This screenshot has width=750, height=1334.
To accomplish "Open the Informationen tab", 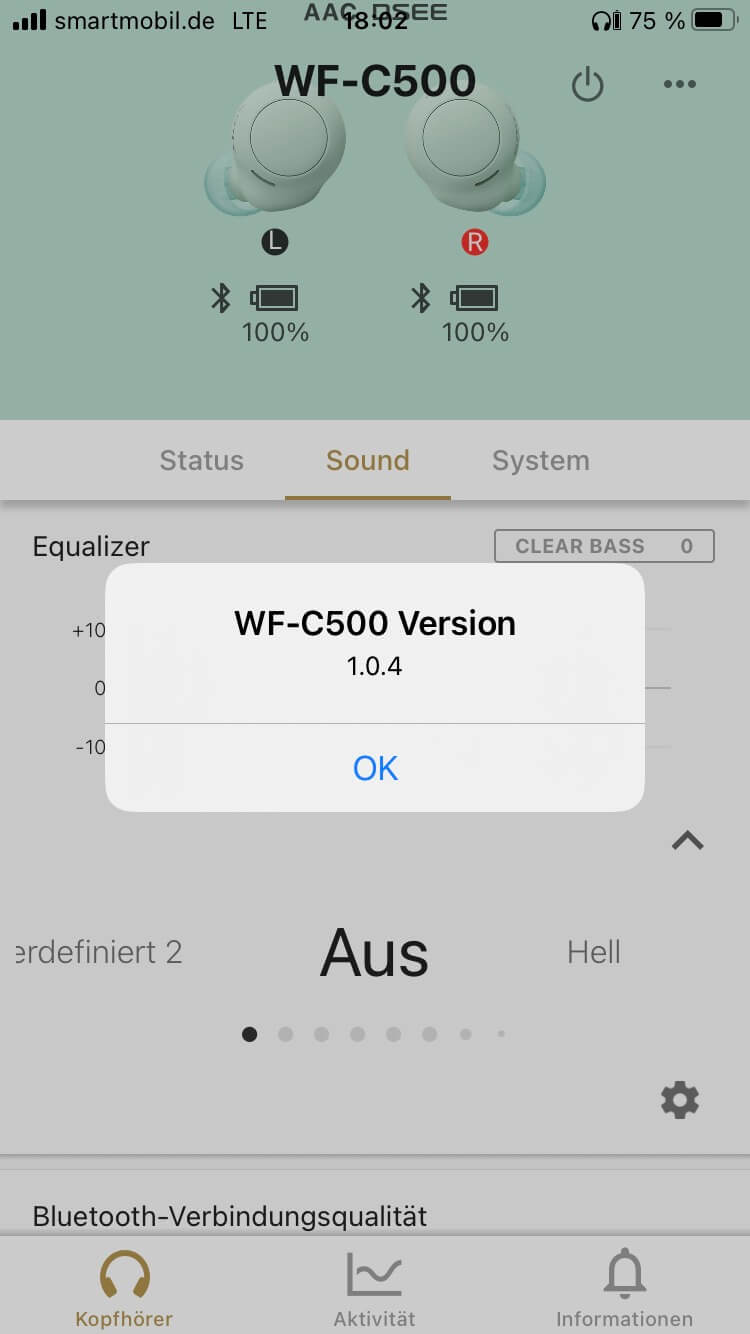I will [x=624, y=1289].
